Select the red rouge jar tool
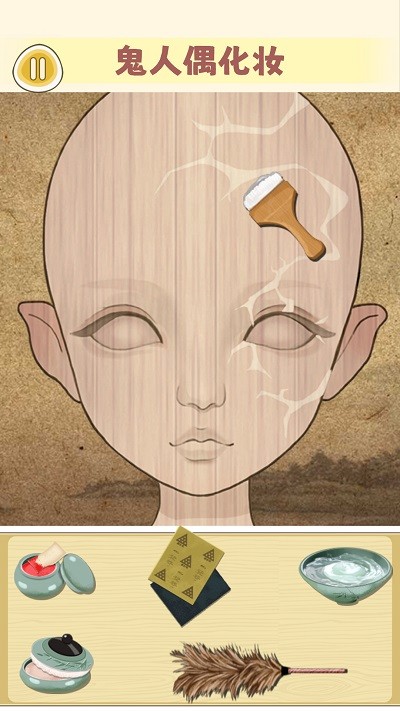Image resolution: width=400 pixels, height=711 pixels. click(x=54, y=572)
